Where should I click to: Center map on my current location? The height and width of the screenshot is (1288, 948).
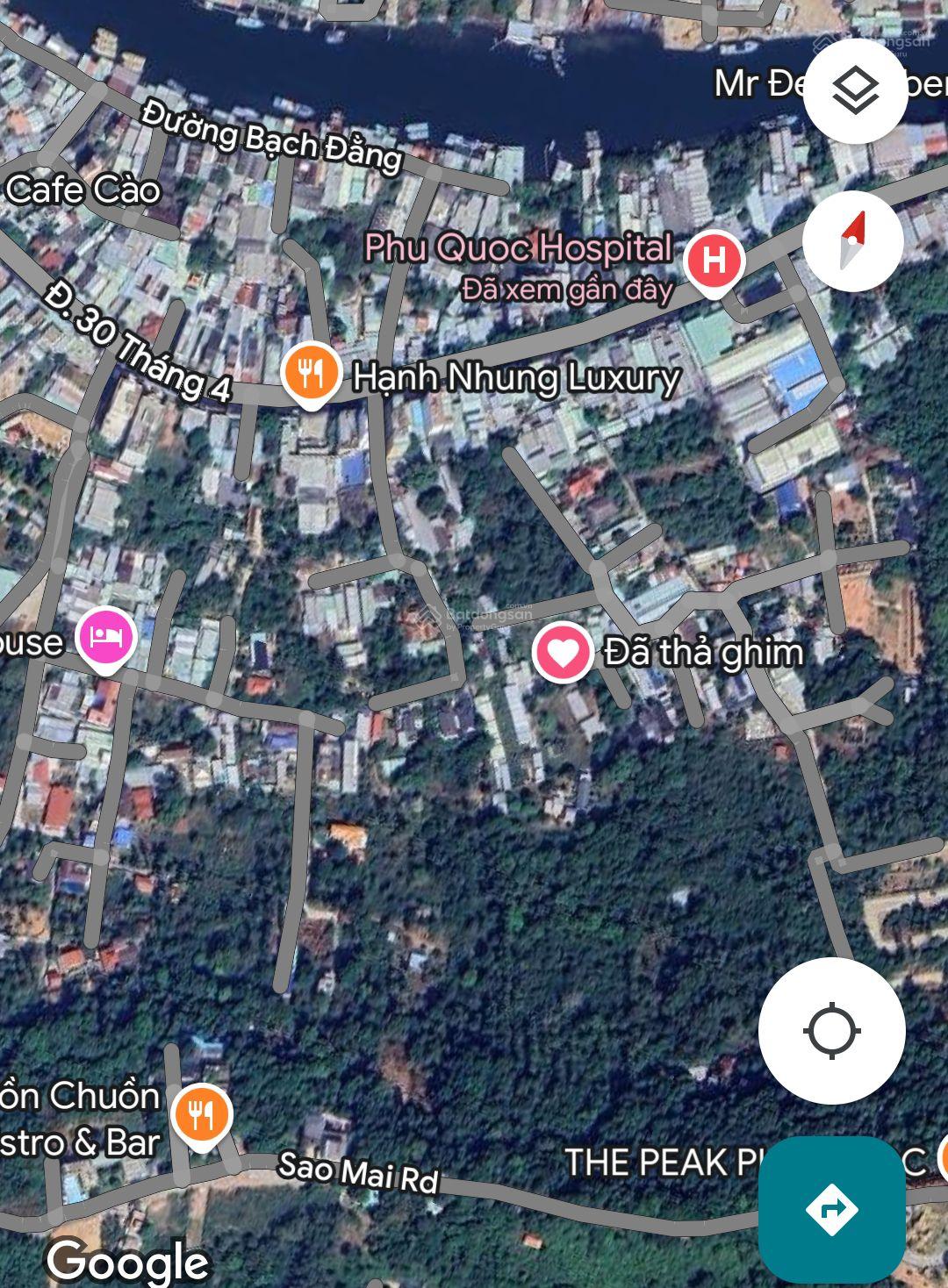(x=831, y=1031)
